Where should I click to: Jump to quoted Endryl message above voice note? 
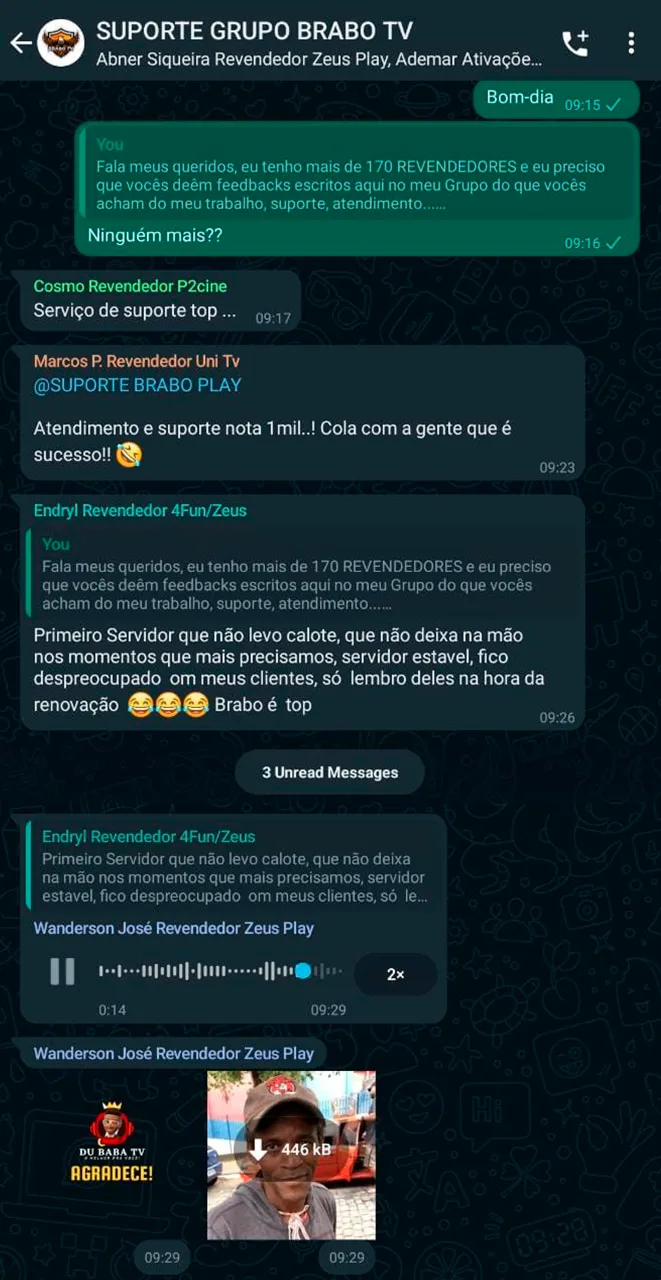pos(232,866)
